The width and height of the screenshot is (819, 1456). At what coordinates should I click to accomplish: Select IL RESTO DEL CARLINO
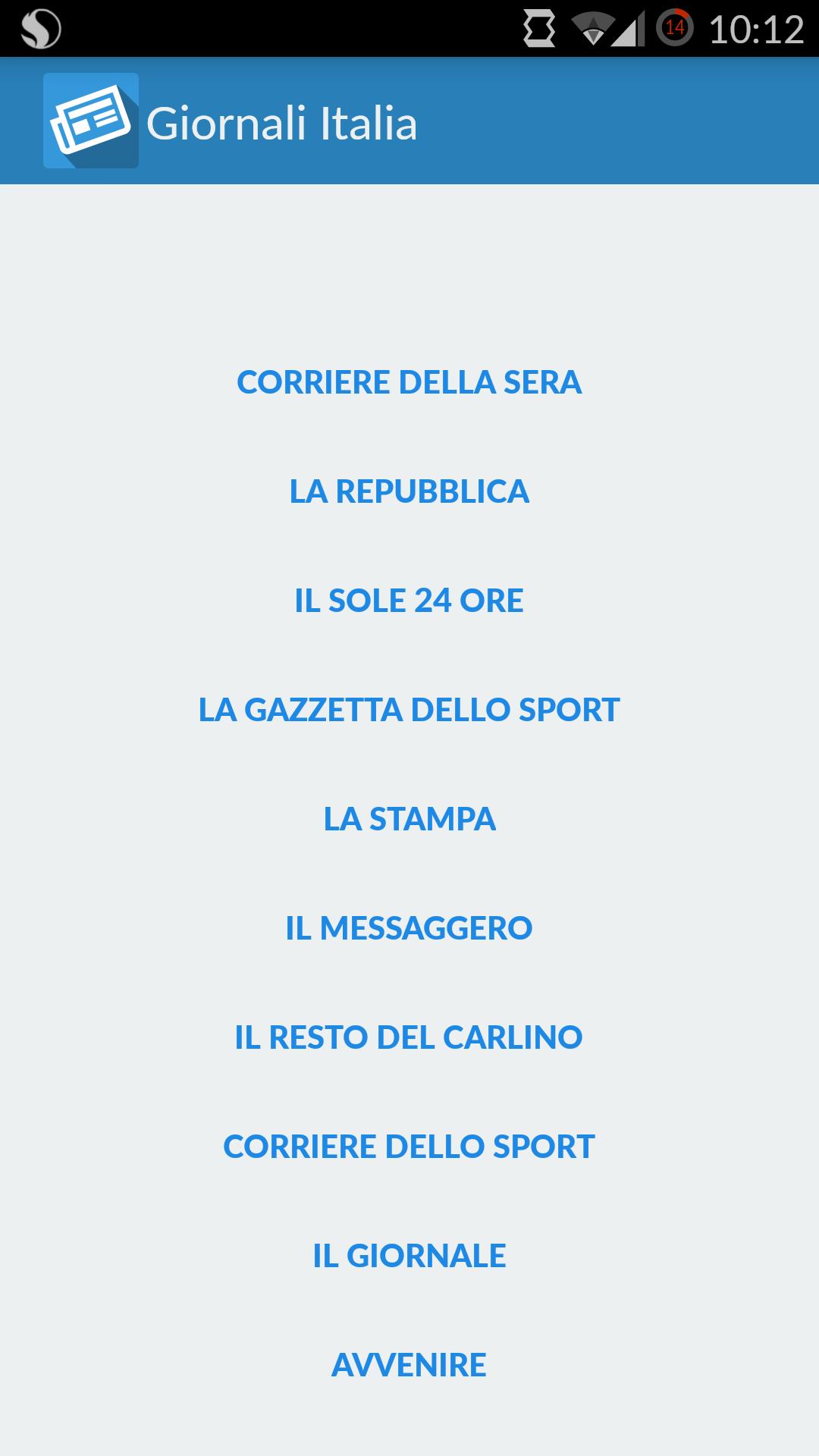(409, 1037)
